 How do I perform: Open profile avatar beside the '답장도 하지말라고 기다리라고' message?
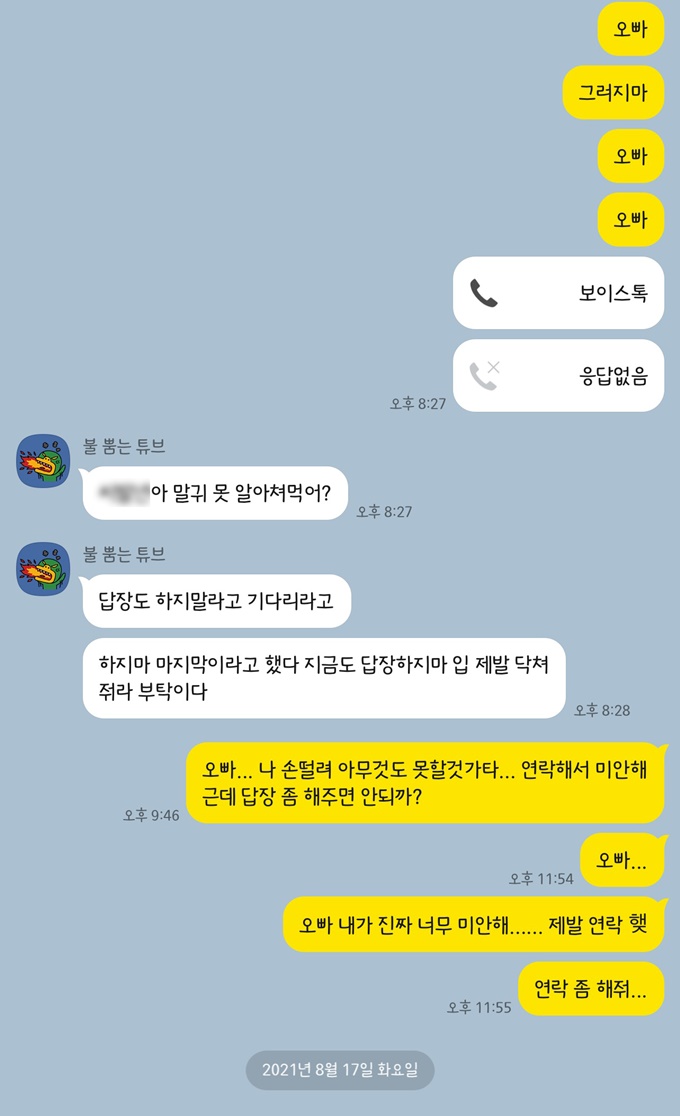pyautogui.click(x=43, y=570)
